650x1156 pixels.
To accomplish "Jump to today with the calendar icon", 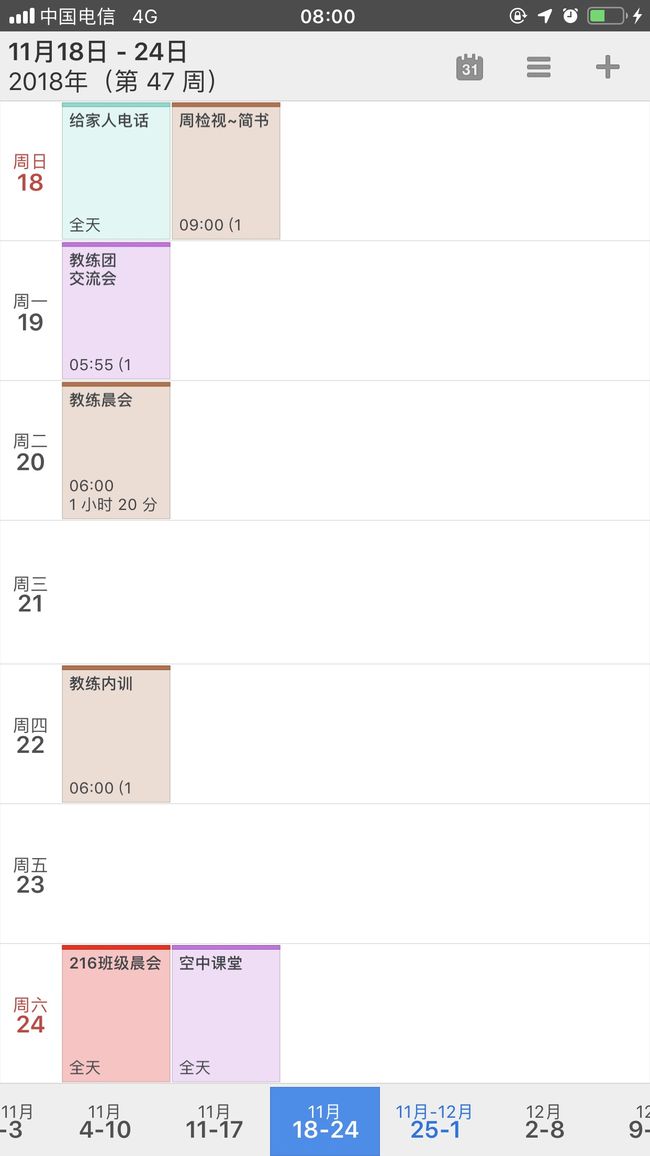I will click(469, 67).
